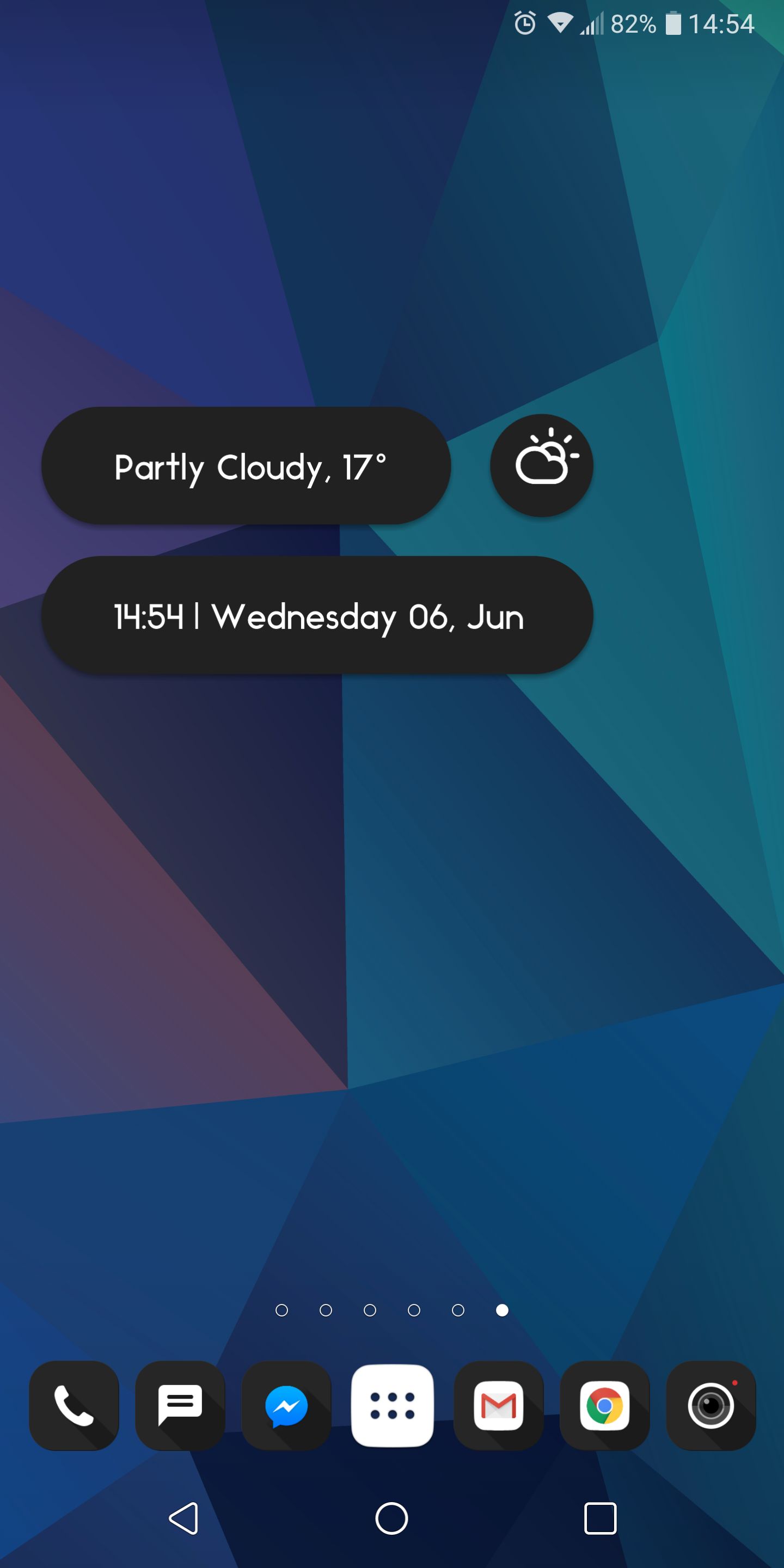Open Gmail from the dock
Screen dimensions: 784x1568
click(x=499, y=1405)
